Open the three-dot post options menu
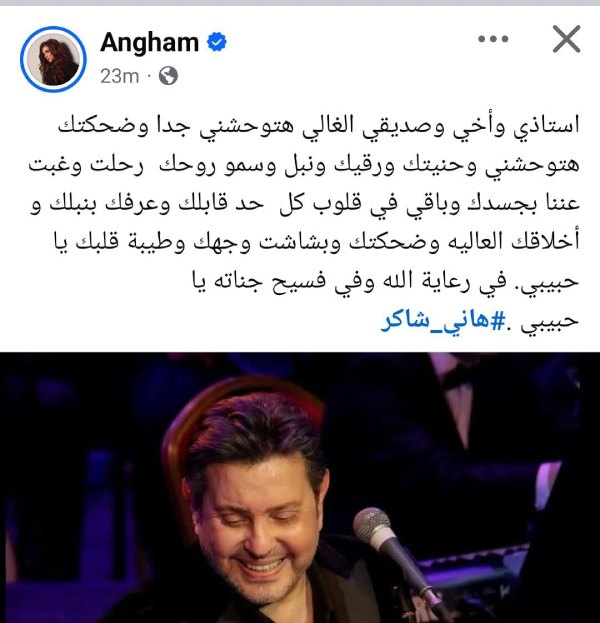 [x=493, y=39]
